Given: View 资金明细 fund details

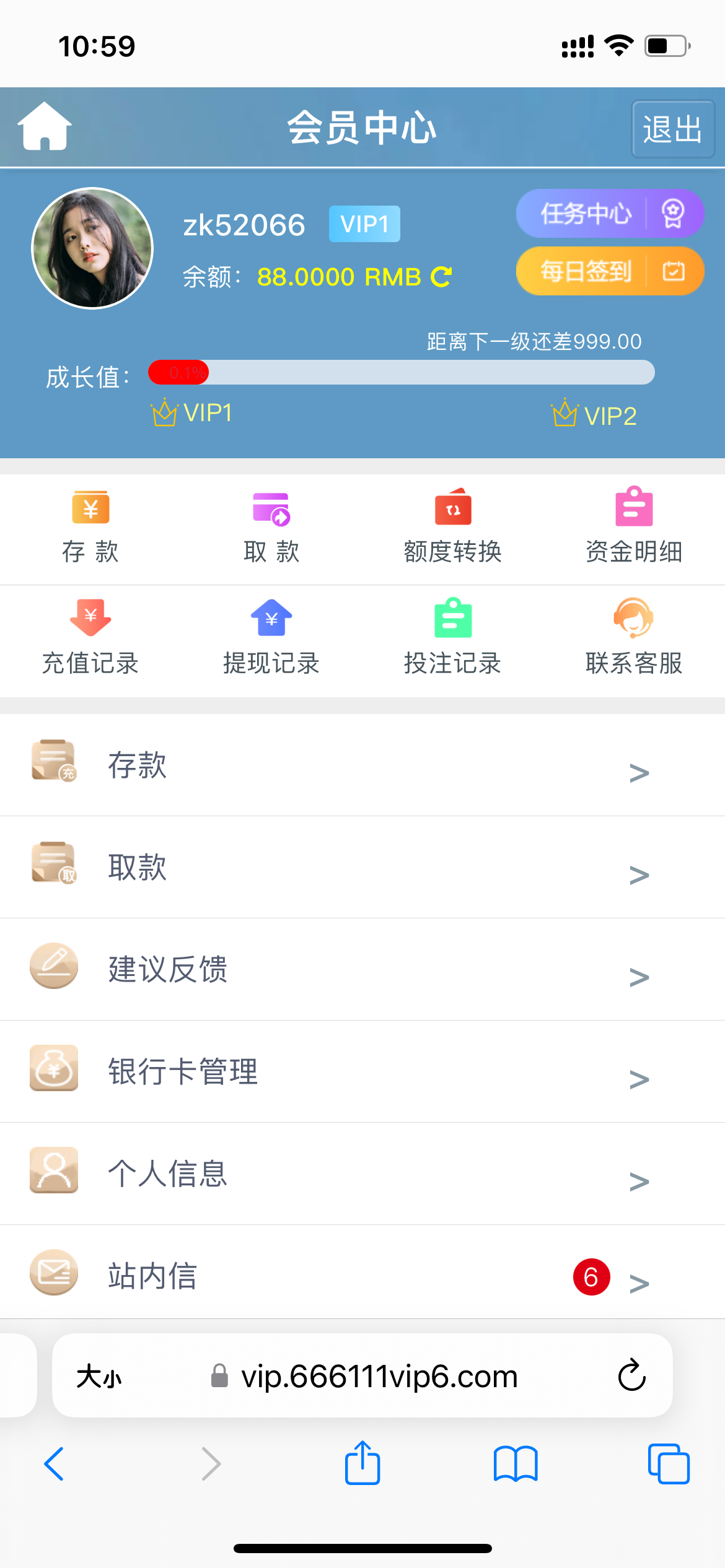Looking at the screenshot, I should 634,526.
